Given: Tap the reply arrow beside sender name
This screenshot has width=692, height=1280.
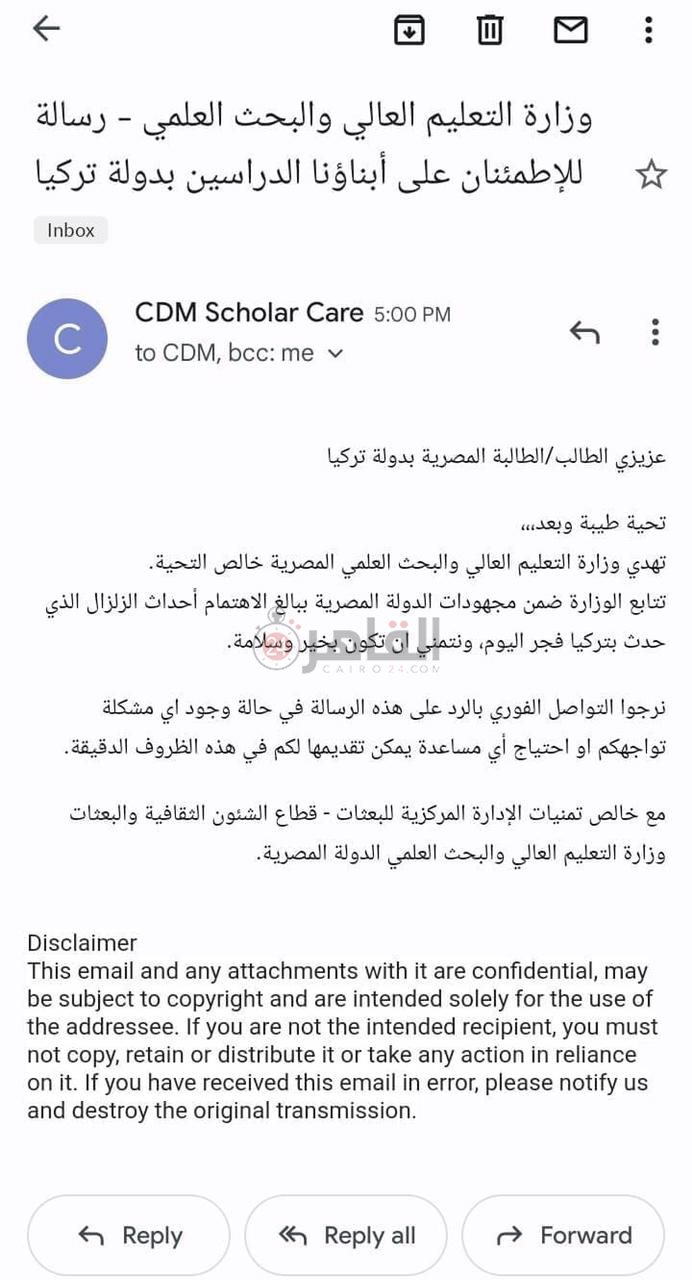Looking at the screenshot, I should tap(584, 331).
